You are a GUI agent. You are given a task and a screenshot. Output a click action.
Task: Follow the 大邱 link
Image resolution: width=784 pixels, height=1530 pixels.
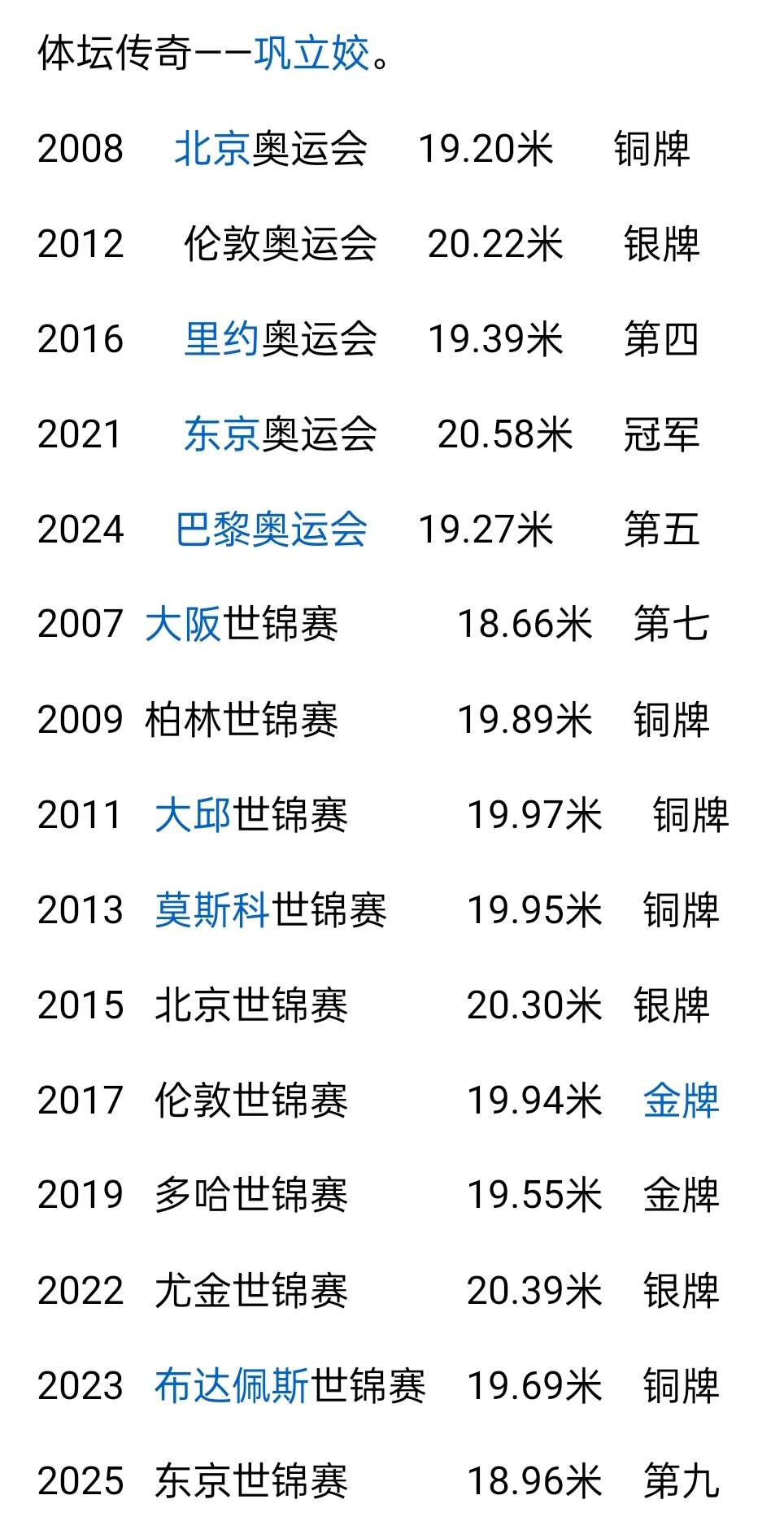point(193,815)
